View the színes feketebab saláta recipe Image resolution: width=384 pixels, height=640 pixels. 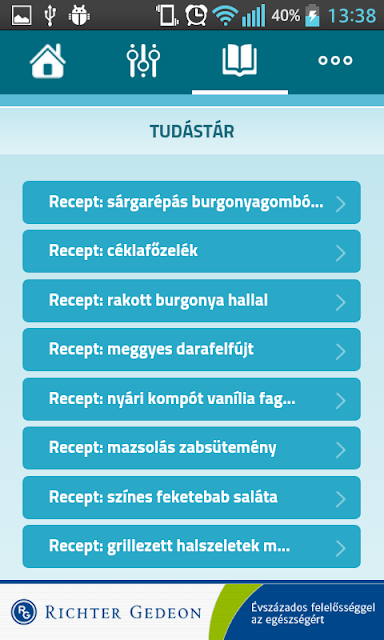point(191,498)
